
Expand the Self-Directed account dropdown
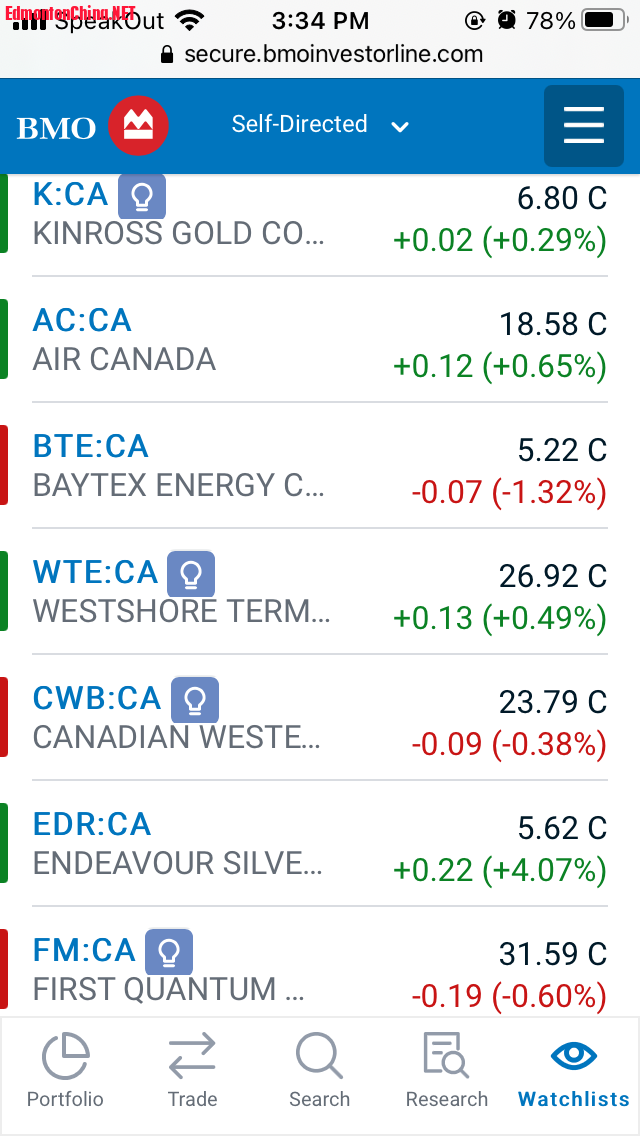coord(320,125)
